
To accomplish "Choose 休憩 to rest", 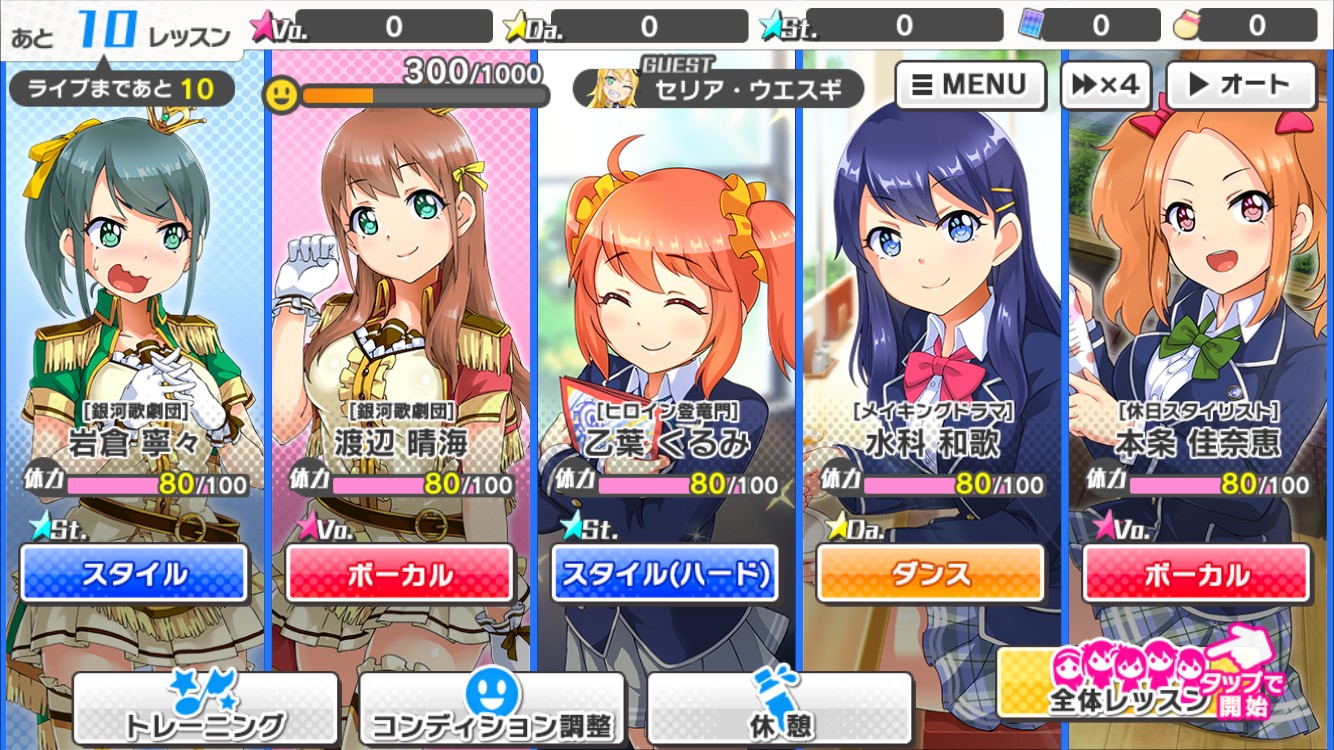I will 780,709.
